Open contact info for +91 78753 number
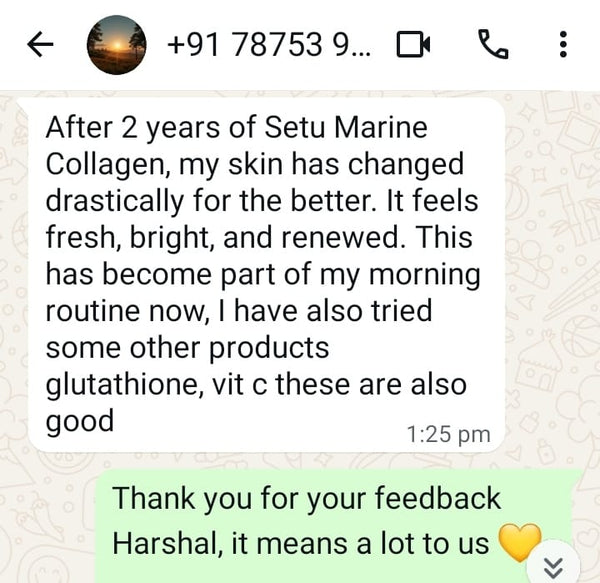This screenshot has width=600, height=583. pyautogui.click(x=267, y=44)
